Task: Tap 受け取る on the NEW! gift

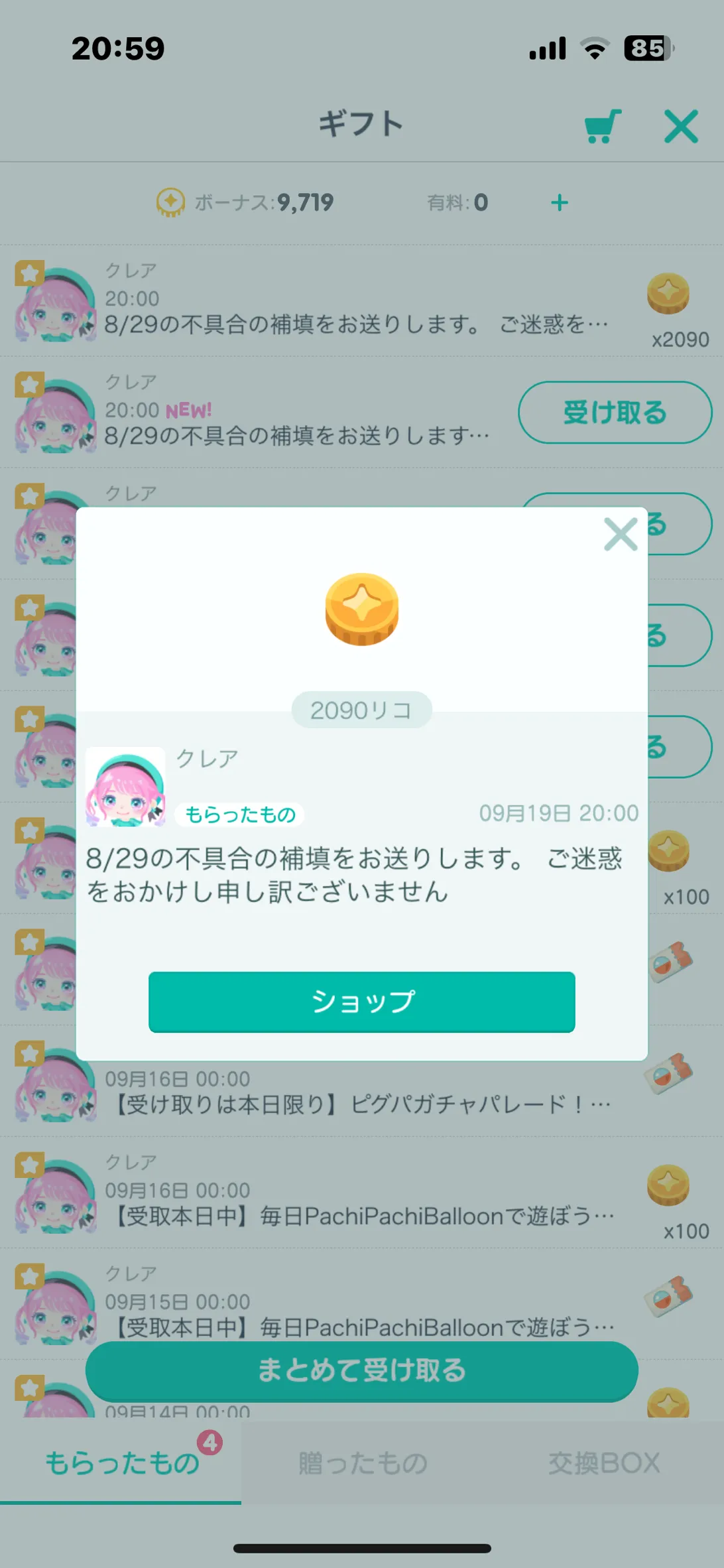Action: [615, 413]
